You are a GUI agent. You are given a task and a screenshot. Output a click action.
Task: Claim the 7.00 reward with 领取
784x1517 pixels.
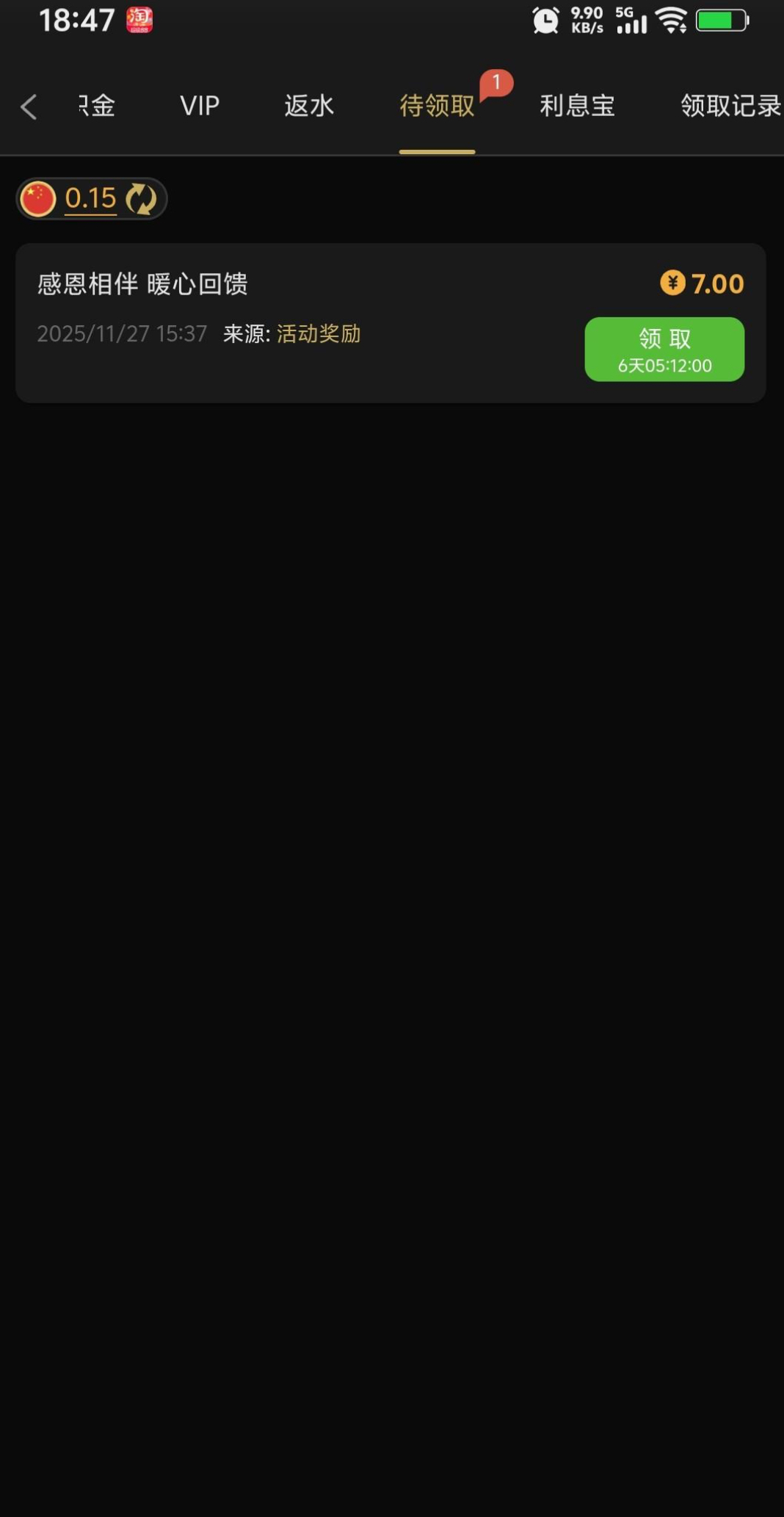(664, 349)
